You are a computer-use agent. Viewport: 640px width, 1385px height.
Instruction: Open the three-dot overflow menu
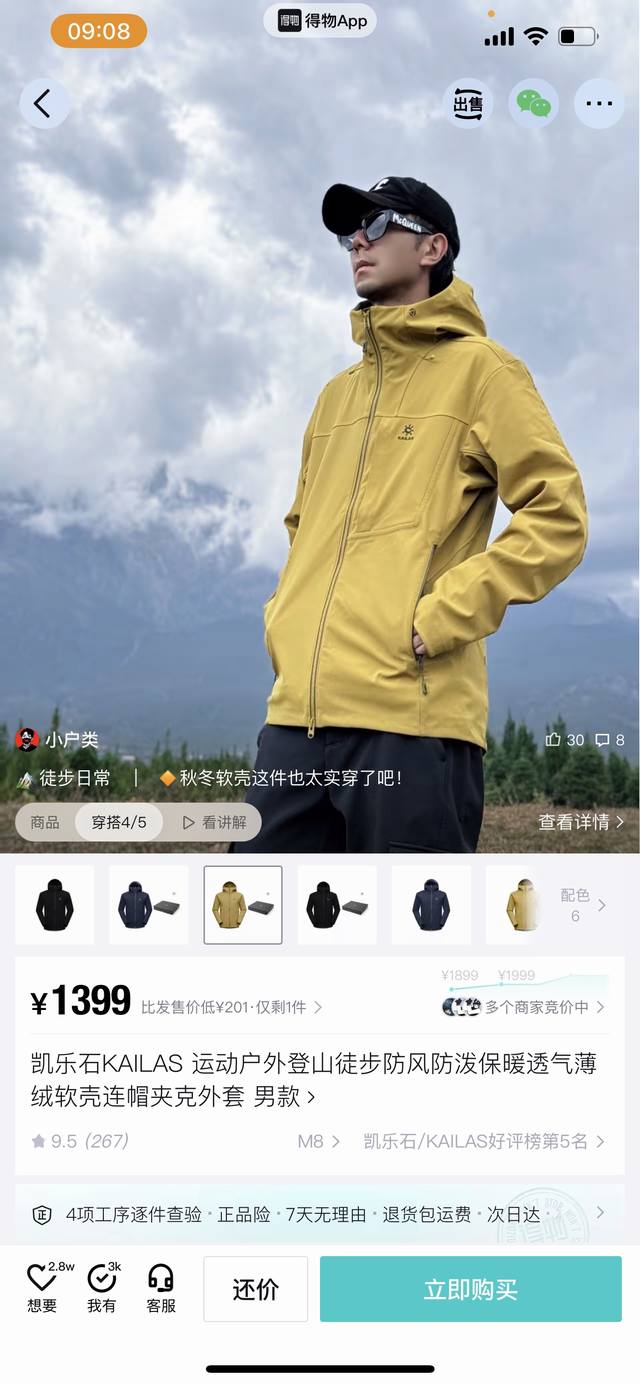(598, 103)
